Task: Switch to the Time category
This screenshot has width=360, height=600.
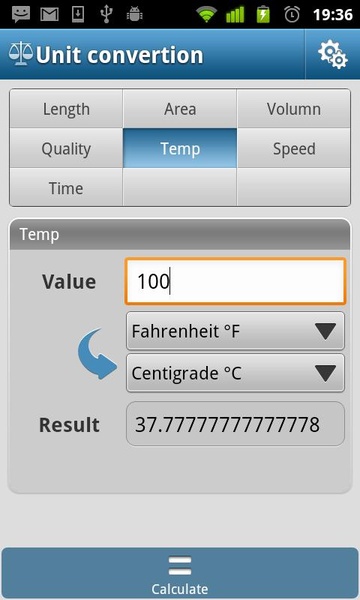Action: pyautogui.click(x=66, y=188)
